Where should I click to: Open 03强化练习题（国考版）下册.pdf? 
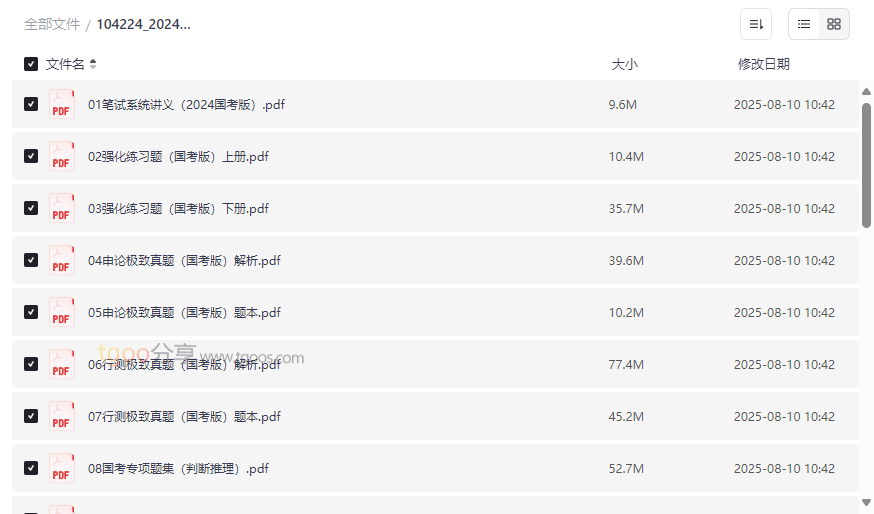(178, 209)
